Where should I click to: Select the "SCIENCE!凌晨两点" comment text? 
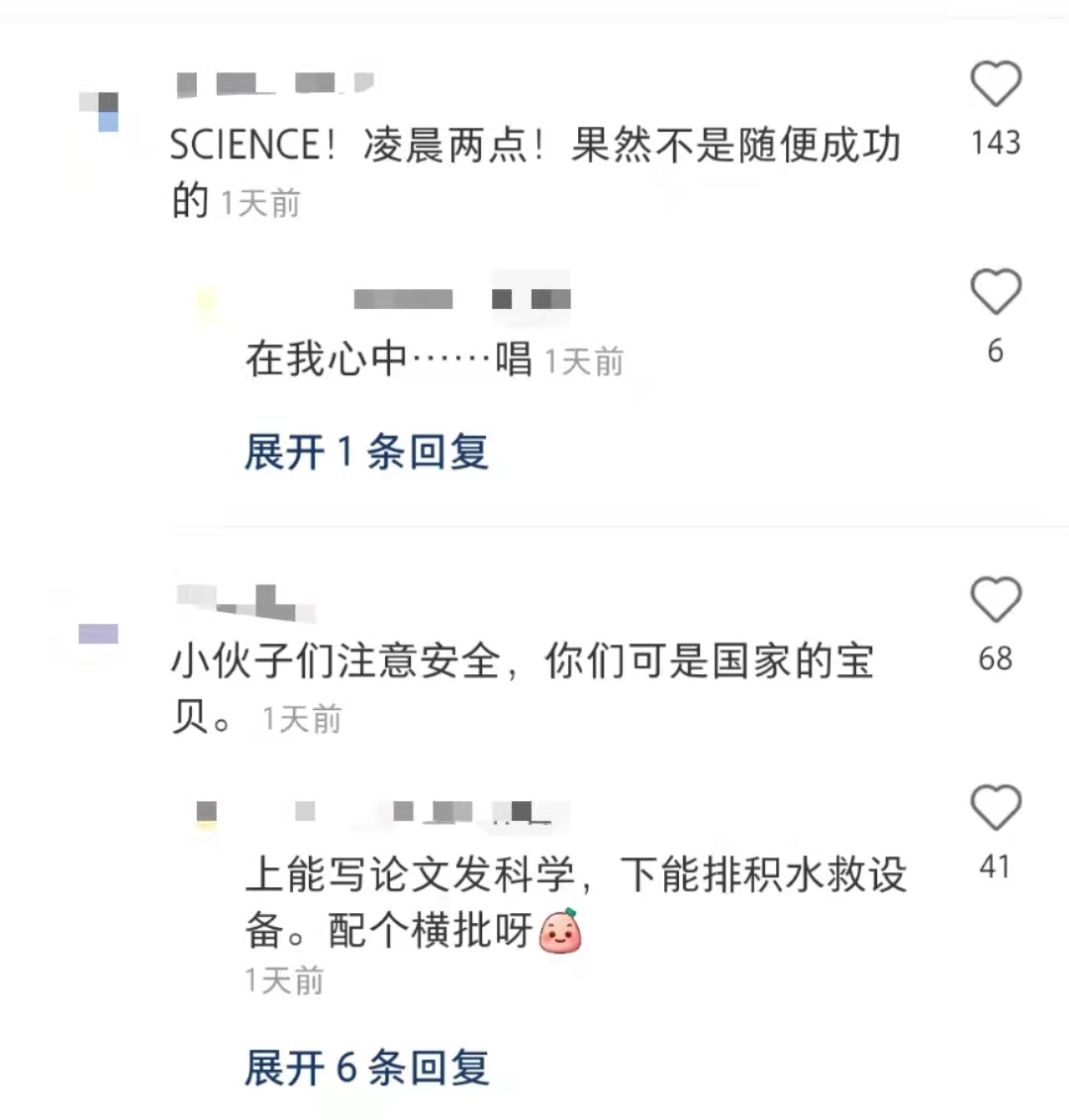534,147
